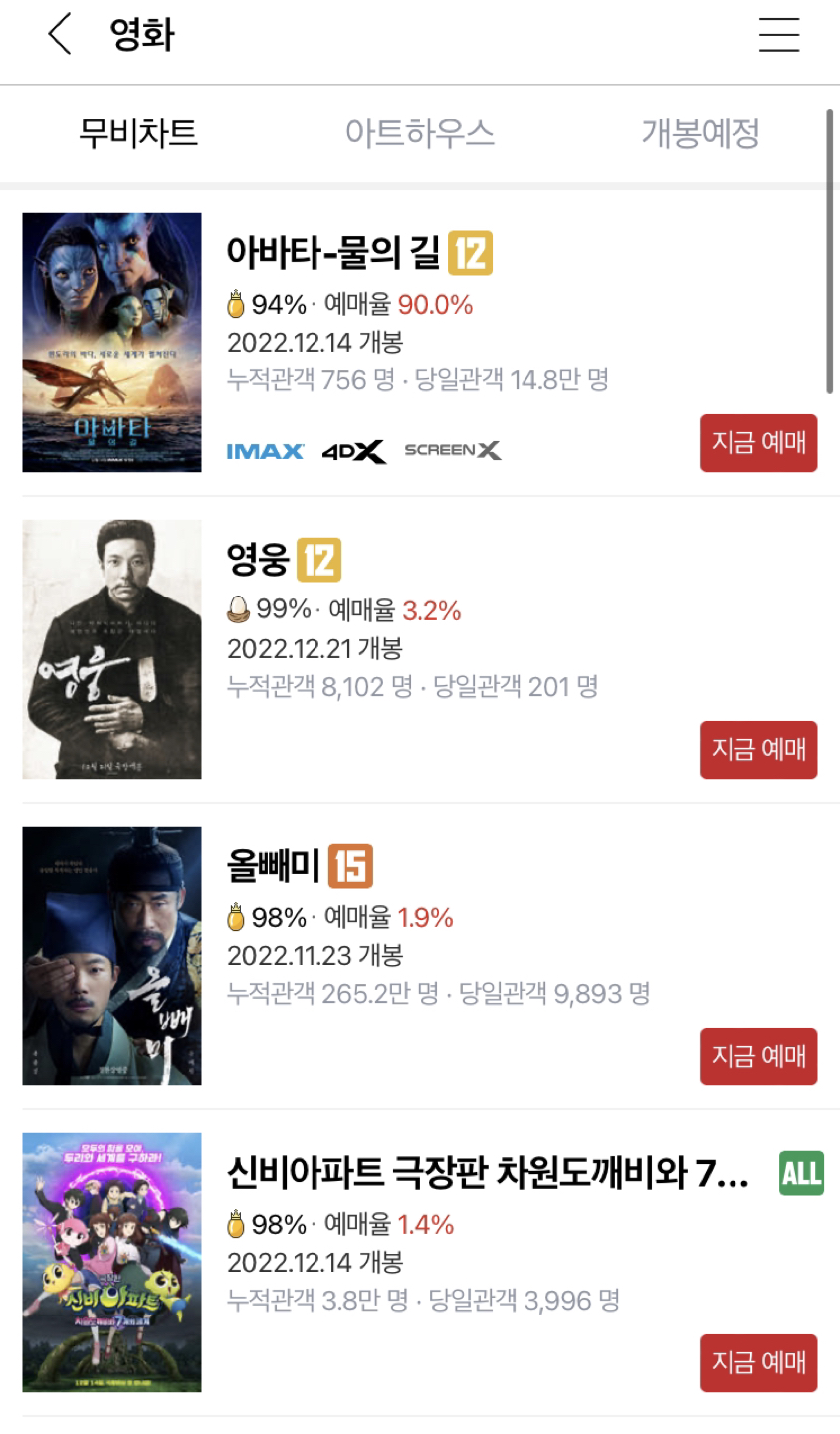Viewport: 840px width, 1434px height.
Task: Select the IMAX format icon for Avatar
Action: 265,449
